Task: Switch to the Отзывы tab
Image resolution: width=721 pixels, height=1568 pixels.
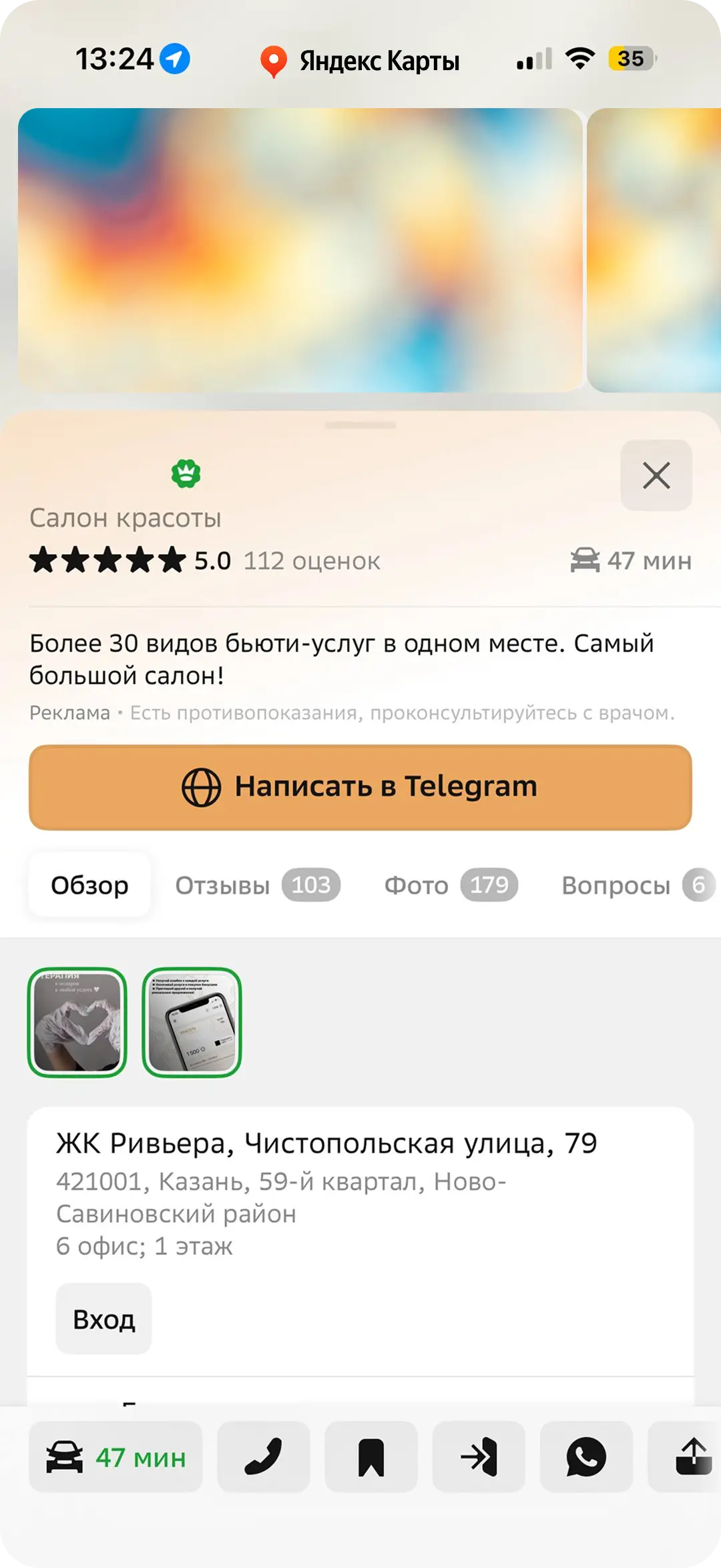Action: tap(257, 885)
